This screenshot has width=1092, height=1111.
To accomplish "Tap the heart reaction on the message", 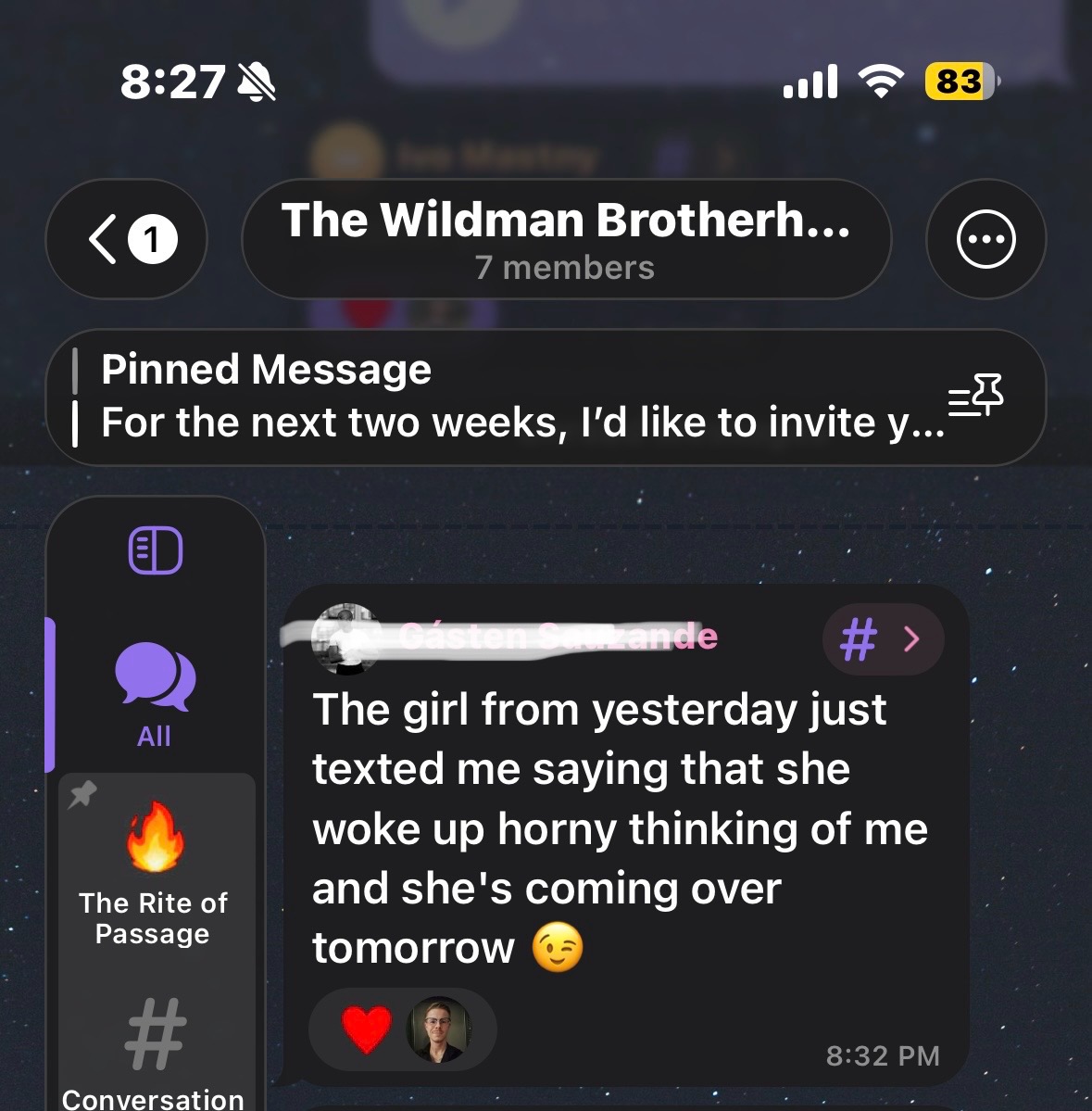I will pyautogui.click(x=367, y=1029).
